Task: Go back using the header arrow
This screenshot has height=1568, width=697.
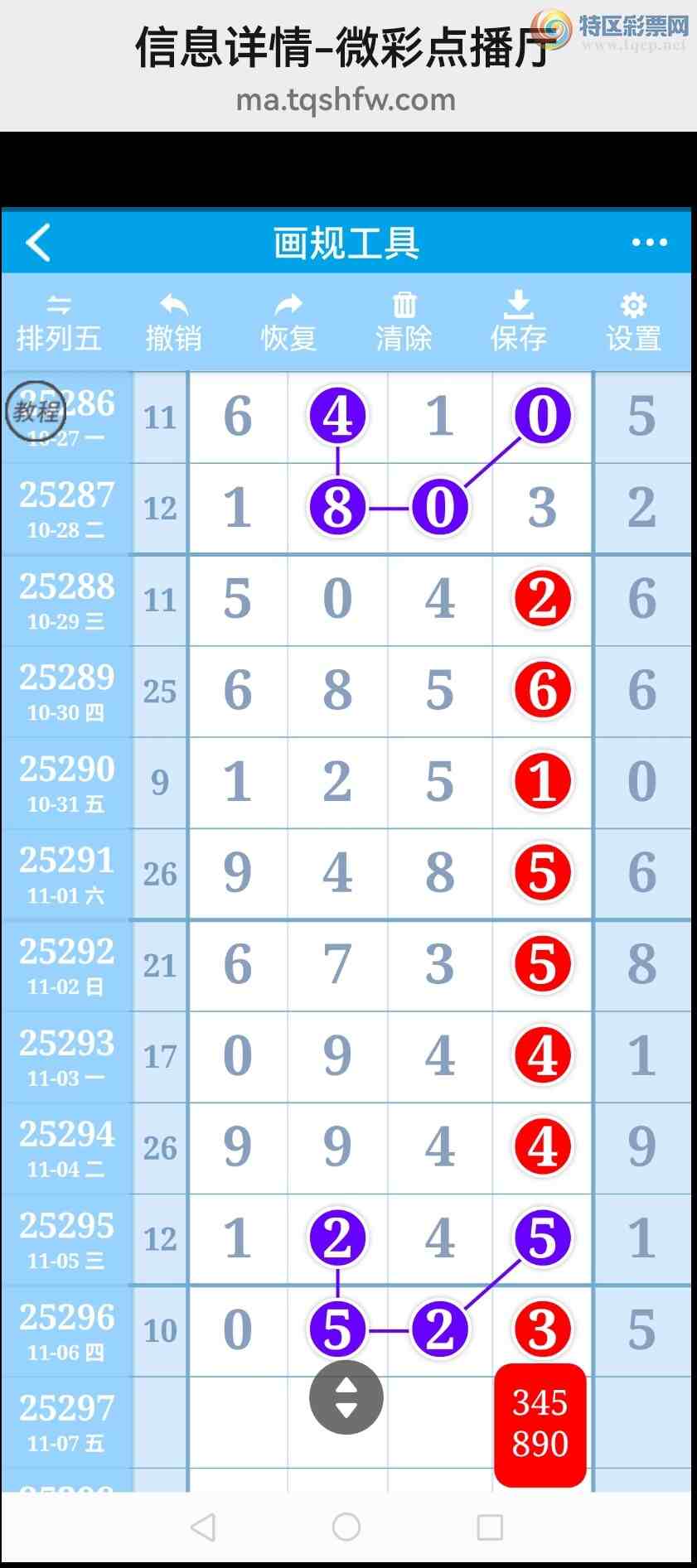Action: click(x=38, y=243)
